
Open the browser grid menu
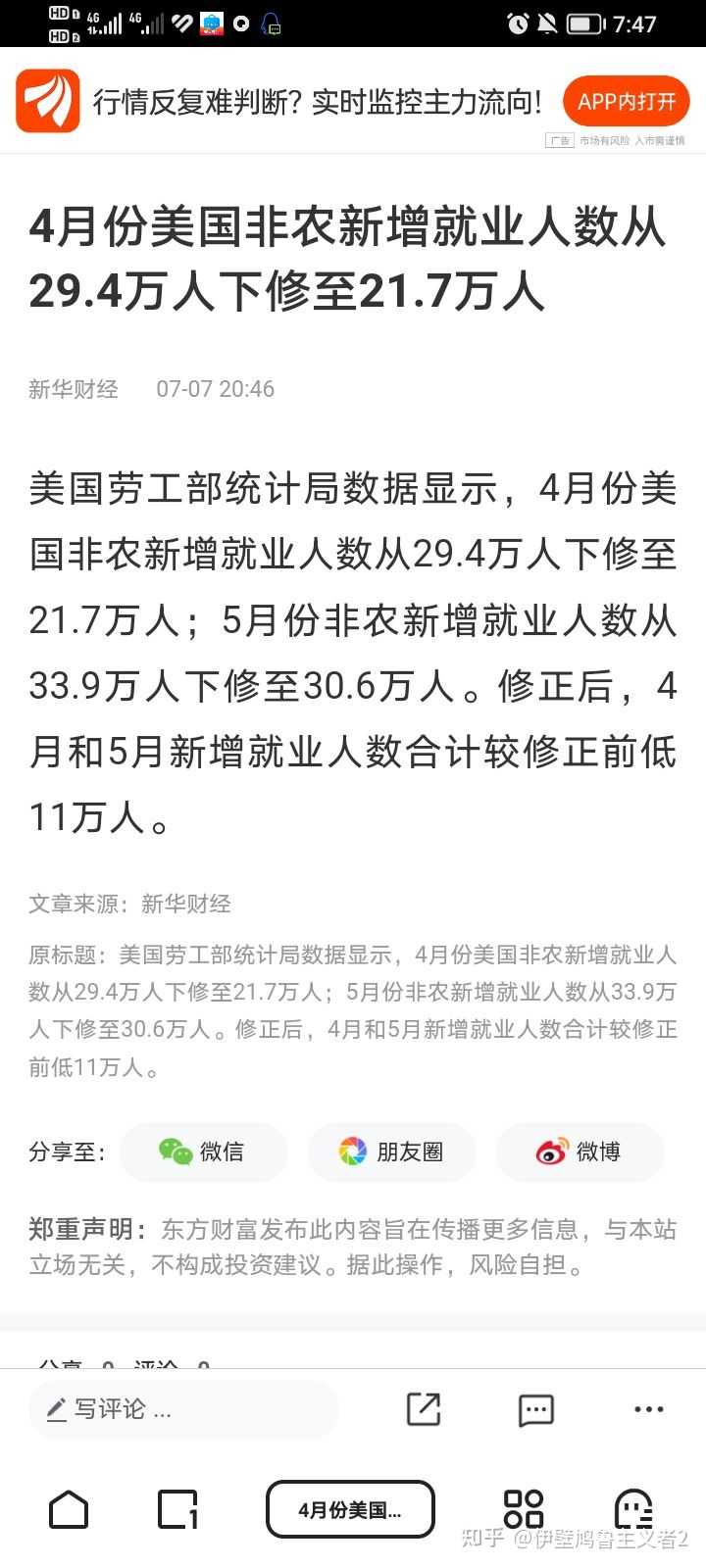523,1509
